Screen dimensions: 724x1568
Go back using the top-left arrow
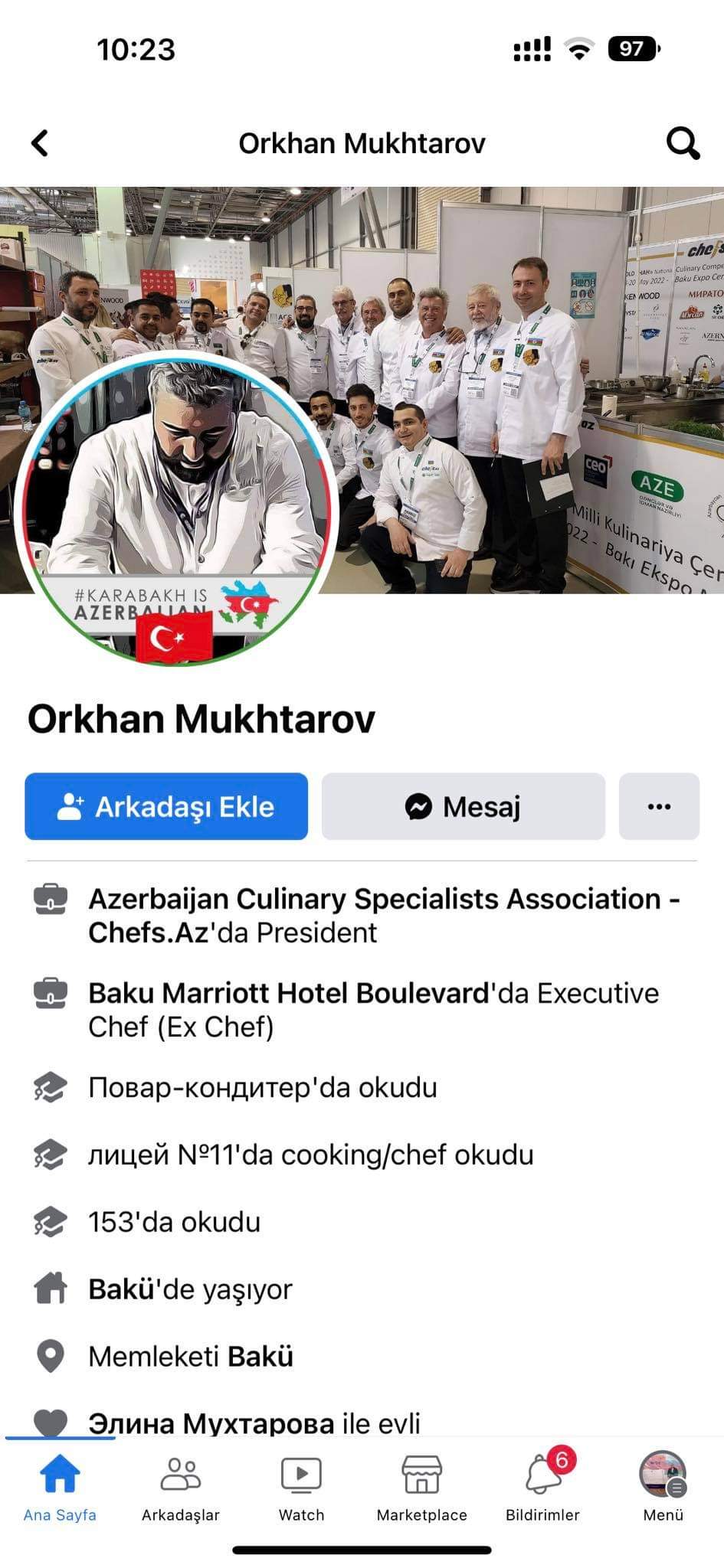(x=40, y=143)
